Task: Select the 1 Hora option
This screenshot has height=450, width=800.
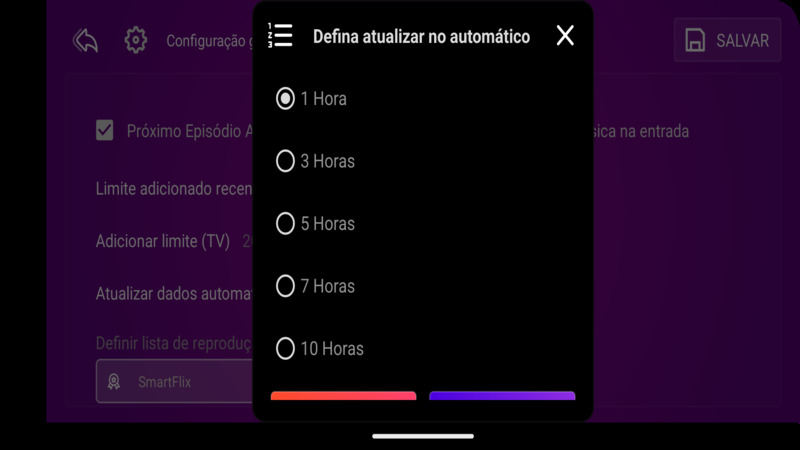Action: coord(285,99)
